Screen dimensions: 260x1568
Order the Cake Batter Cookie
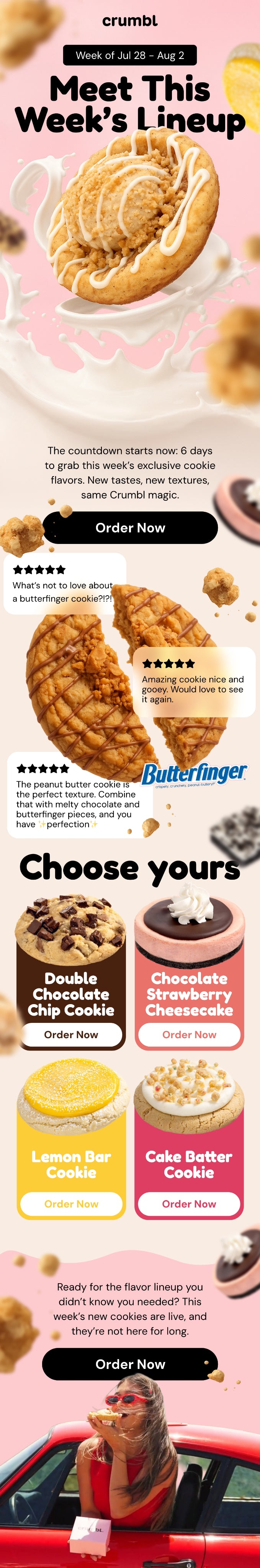pyautogui.click(x=189, y=1204)
